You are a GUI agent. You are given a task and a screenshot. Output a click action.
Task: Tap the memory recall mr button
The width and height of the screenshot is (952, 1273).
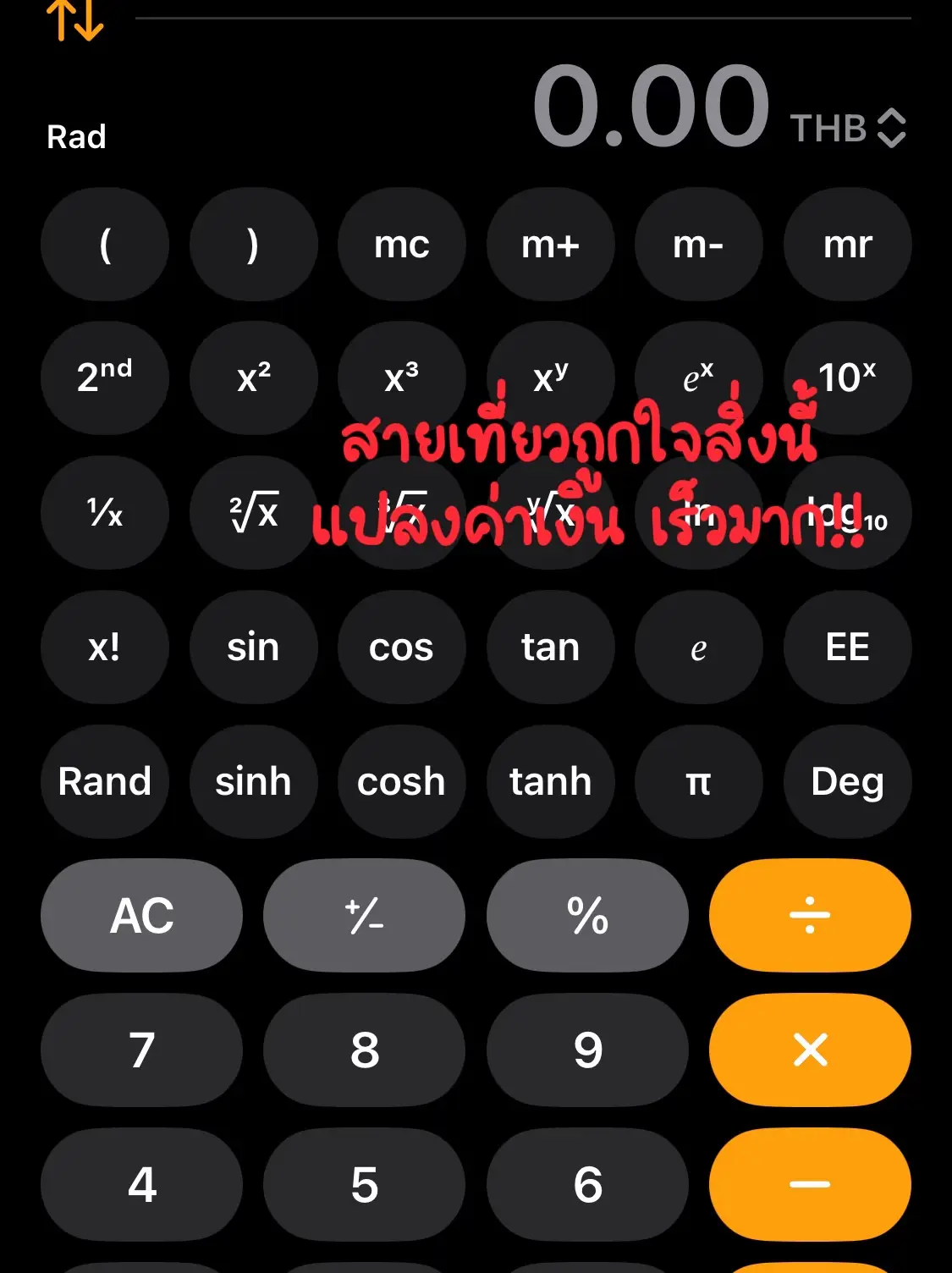tap(847, 244)
